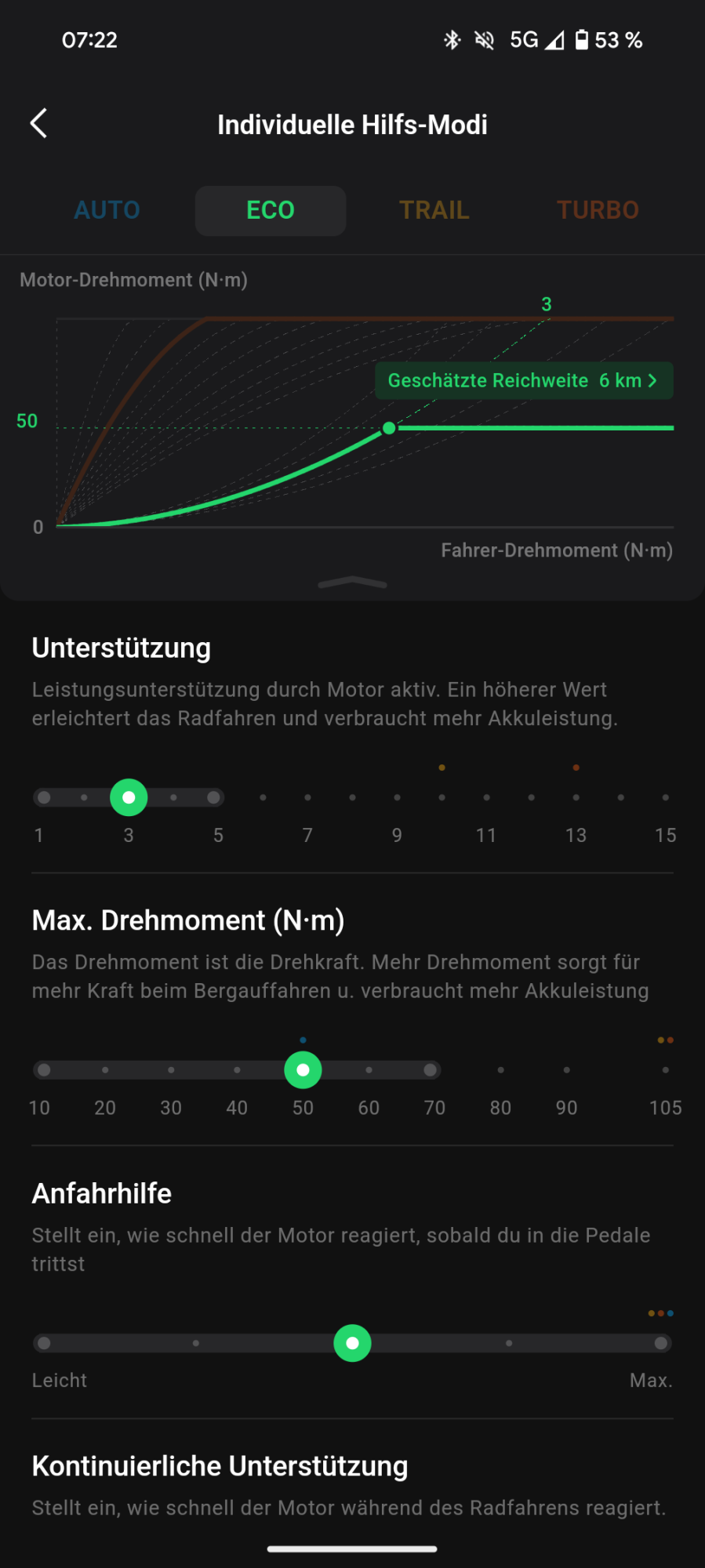Set Max. Drehmoment to 30 N·m

click(x=171, y=1070)
